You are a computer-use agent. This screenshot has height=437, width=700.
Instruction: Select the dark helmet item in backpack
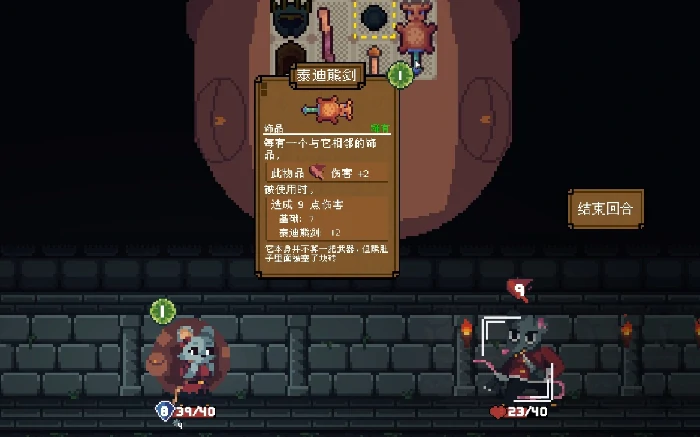(290, 18)
